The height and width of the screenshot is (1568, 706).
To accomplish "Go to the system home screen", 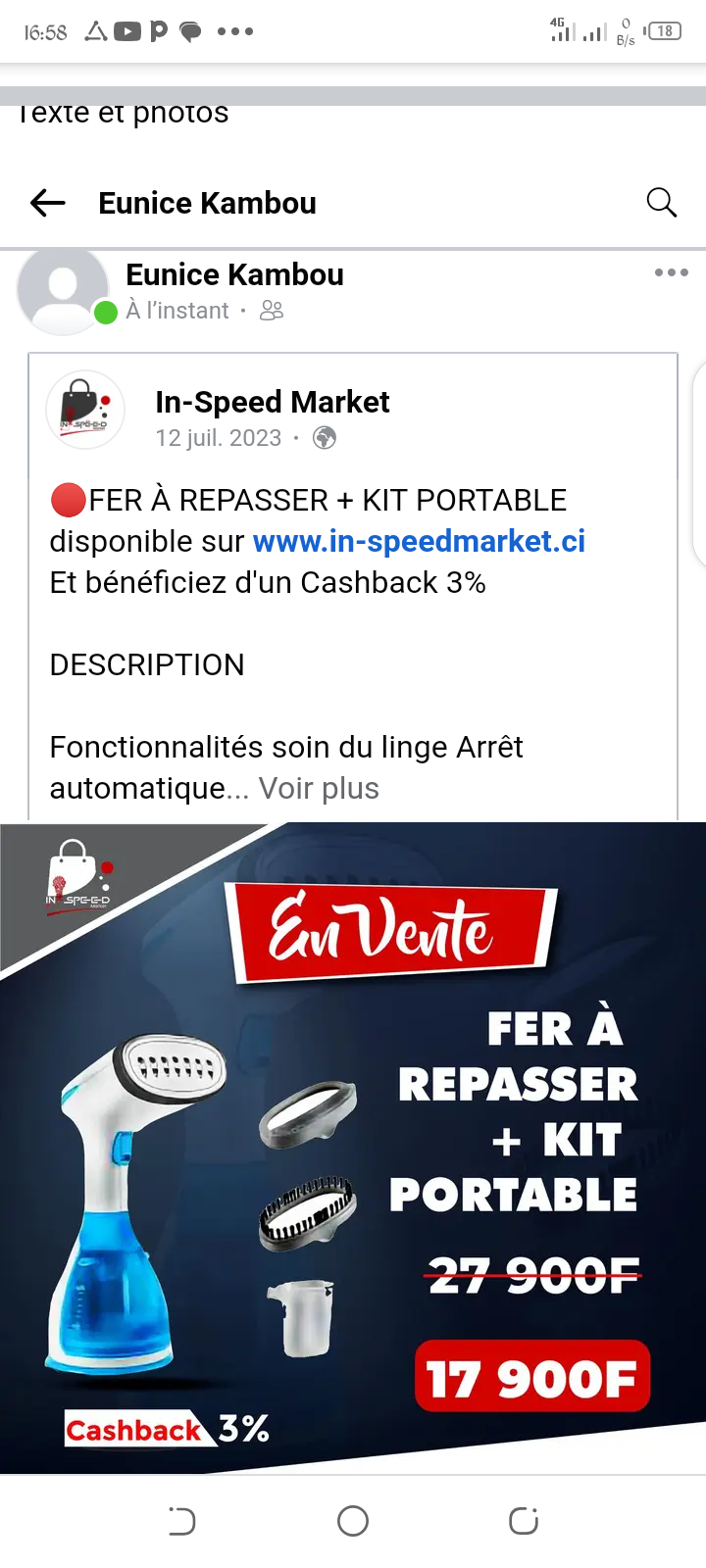I will pyautogui.click(x=353, y=1521).
